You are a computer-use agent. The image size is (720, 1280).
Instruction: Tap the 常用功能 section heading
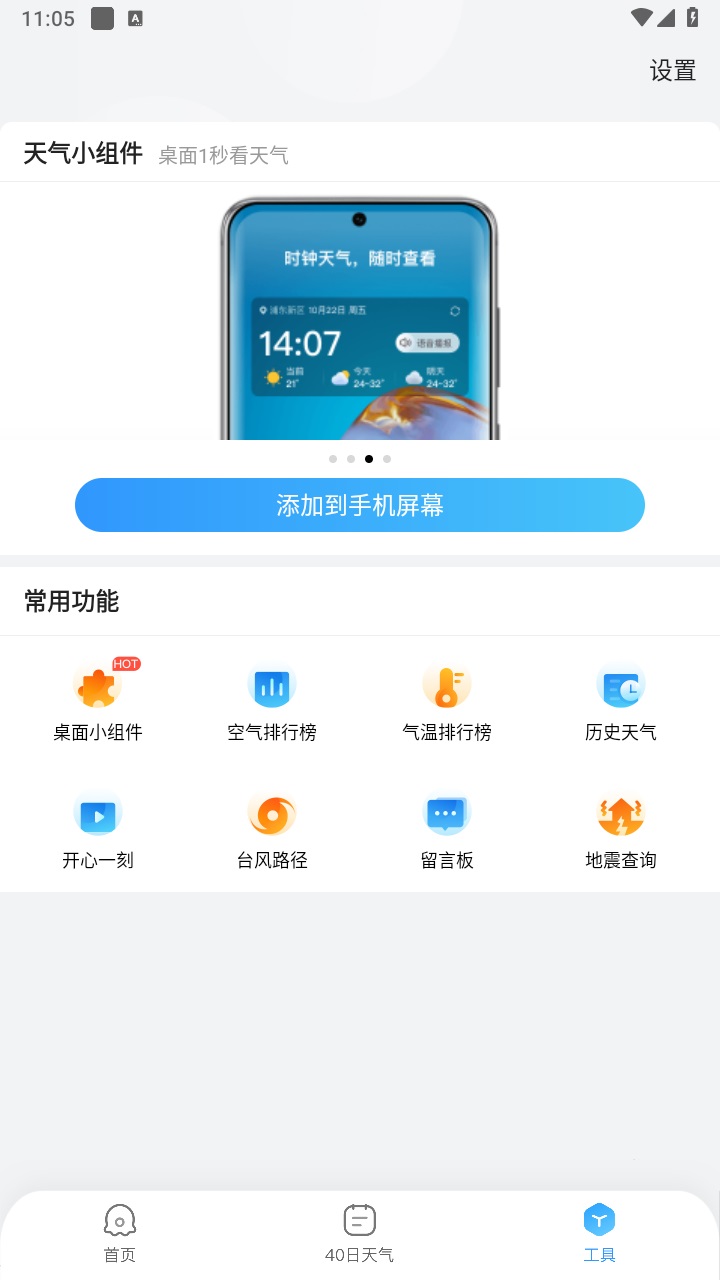click(70, 601)
